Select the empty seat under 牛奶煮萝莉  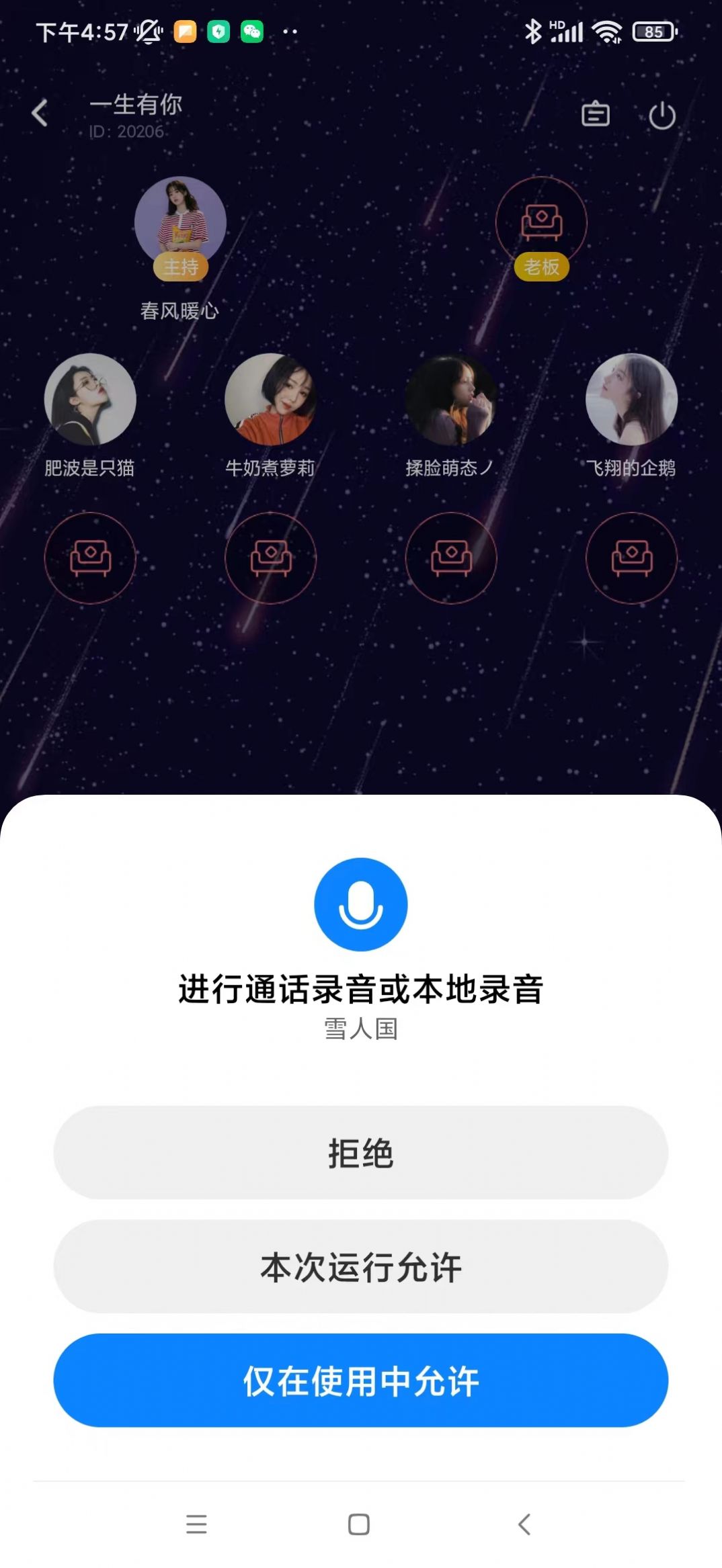point(271,559)
